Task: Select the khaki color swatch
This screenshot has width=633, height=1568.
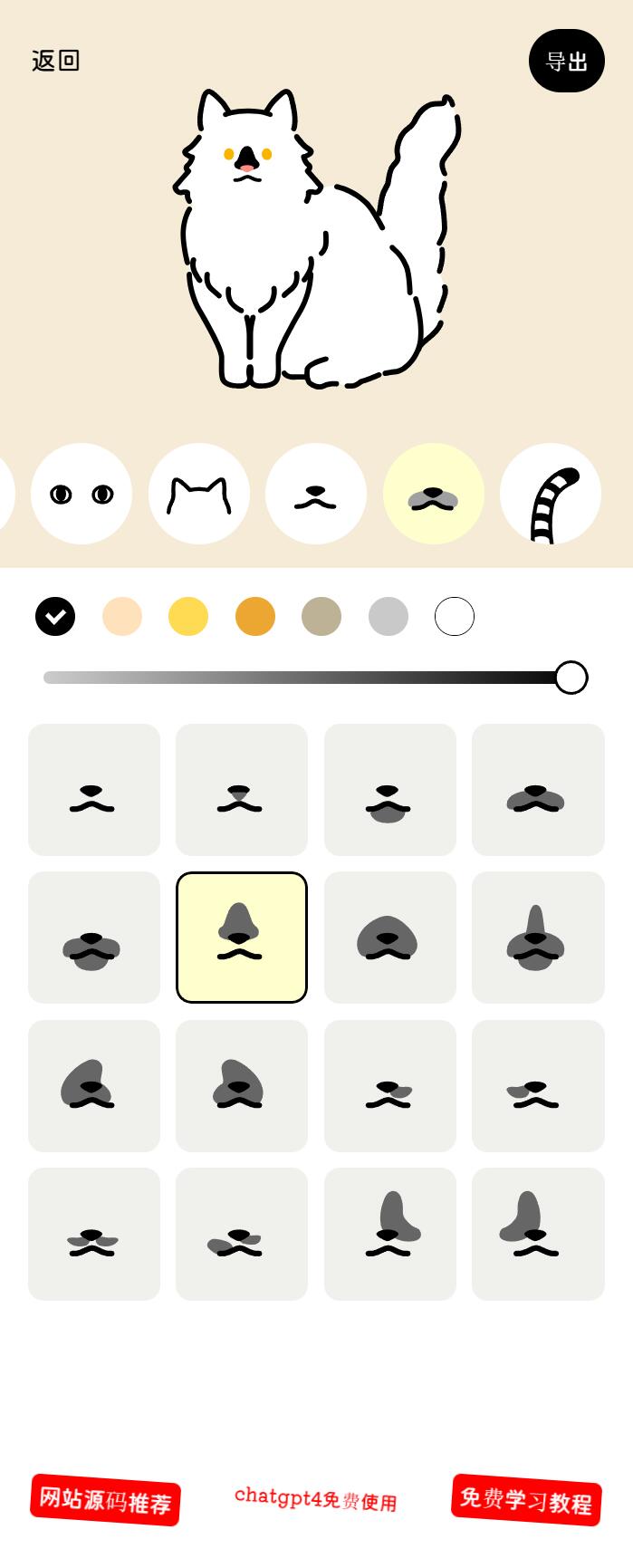Action: [321, 617]
